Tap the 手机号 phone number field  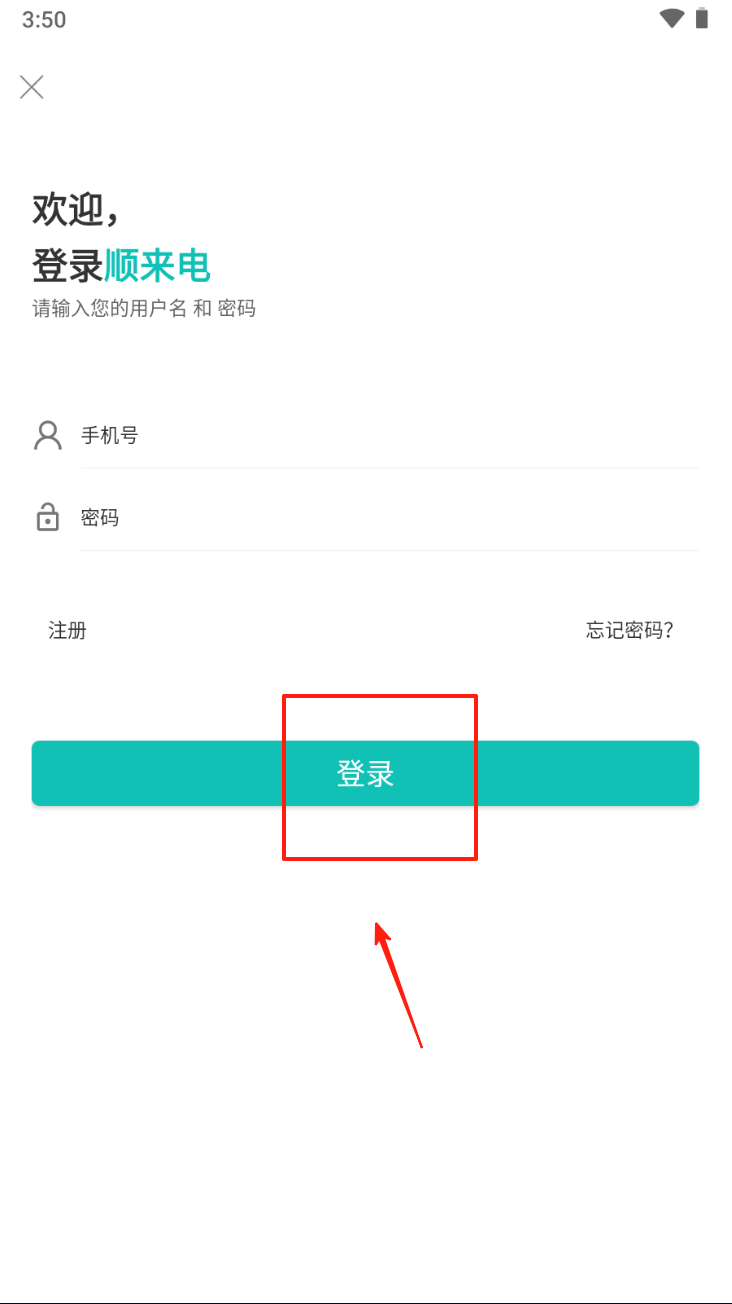388,436
